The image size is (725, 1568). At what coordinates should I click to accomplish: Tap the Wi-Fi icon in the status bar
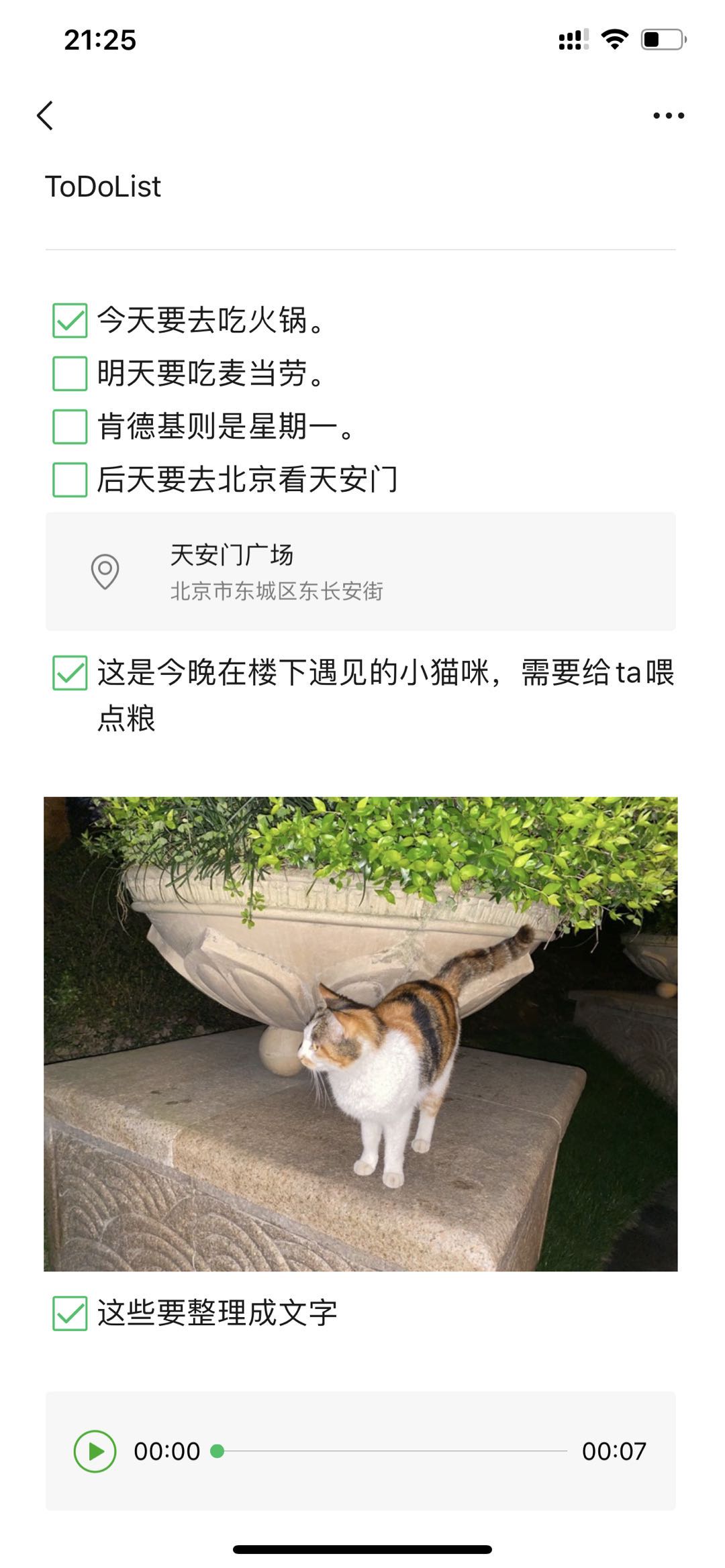point(613,40)
